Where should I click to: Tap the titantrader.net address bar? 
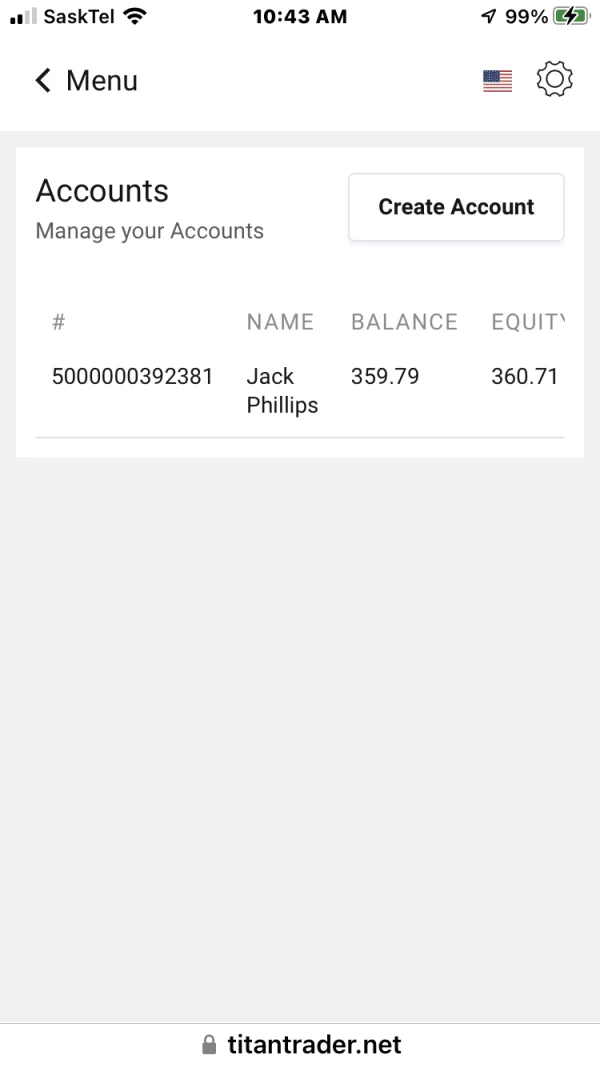pos(300,1045)
